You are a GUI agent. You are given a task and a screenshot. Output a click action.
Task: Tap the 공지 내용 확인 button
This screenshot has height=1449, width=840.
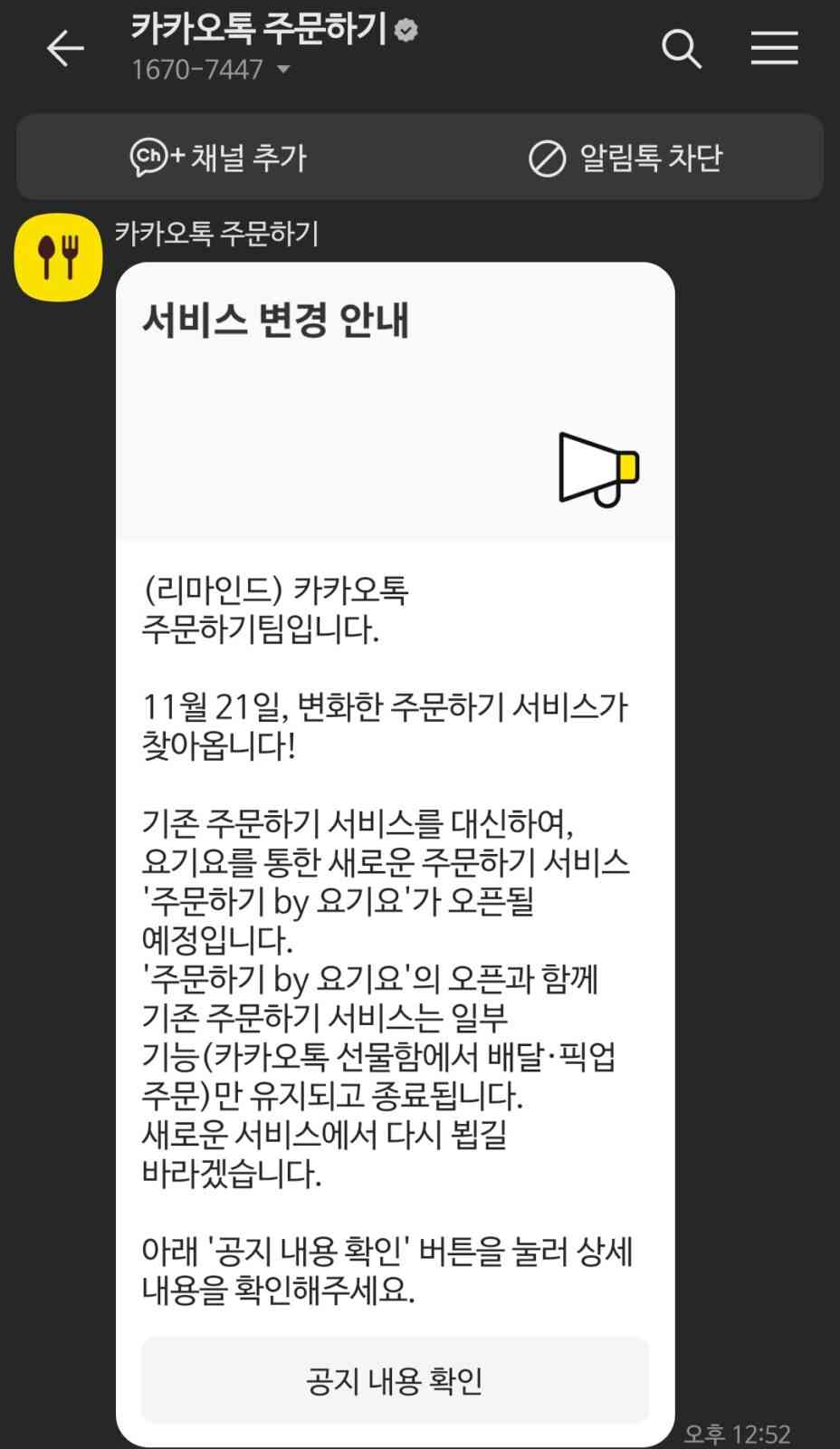(395, 1380)
